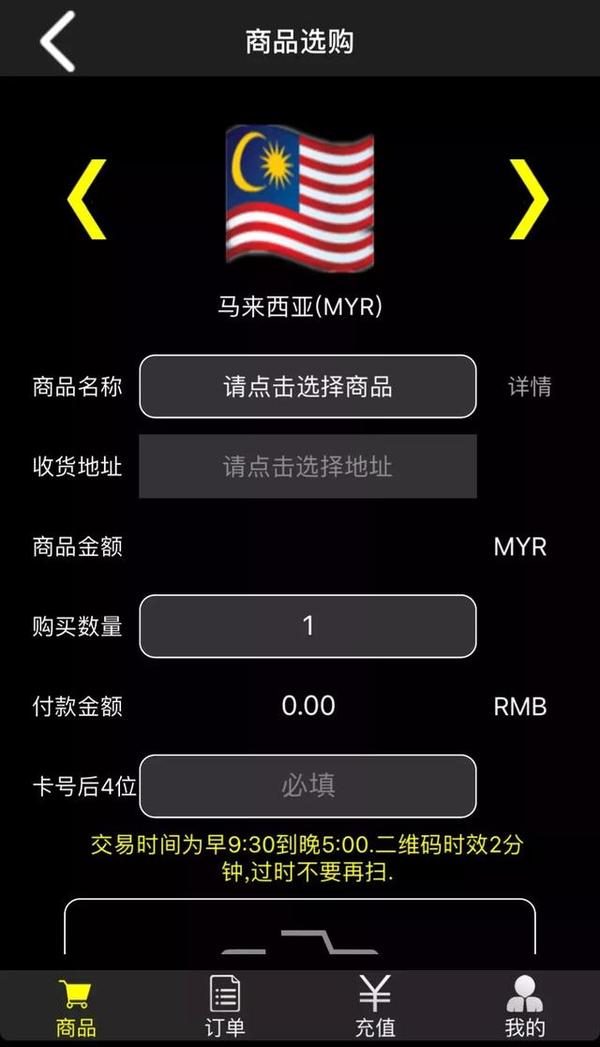Viewport: 600px width, 1047px height.
Task: Tap the 购买数量 quantity field
Action: (308, 626)
